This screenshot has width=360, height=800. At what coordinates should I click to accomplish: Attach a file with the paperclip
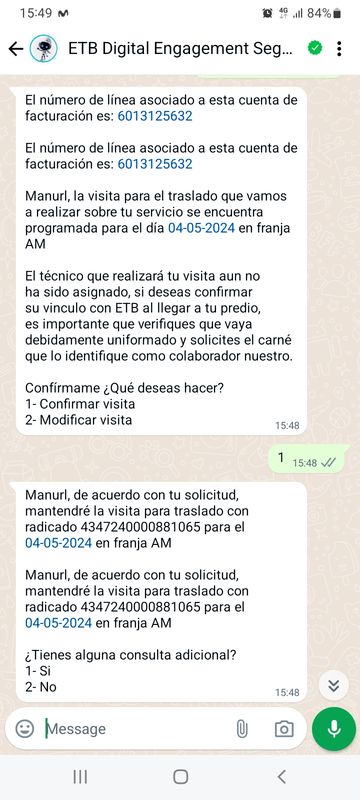242,729
